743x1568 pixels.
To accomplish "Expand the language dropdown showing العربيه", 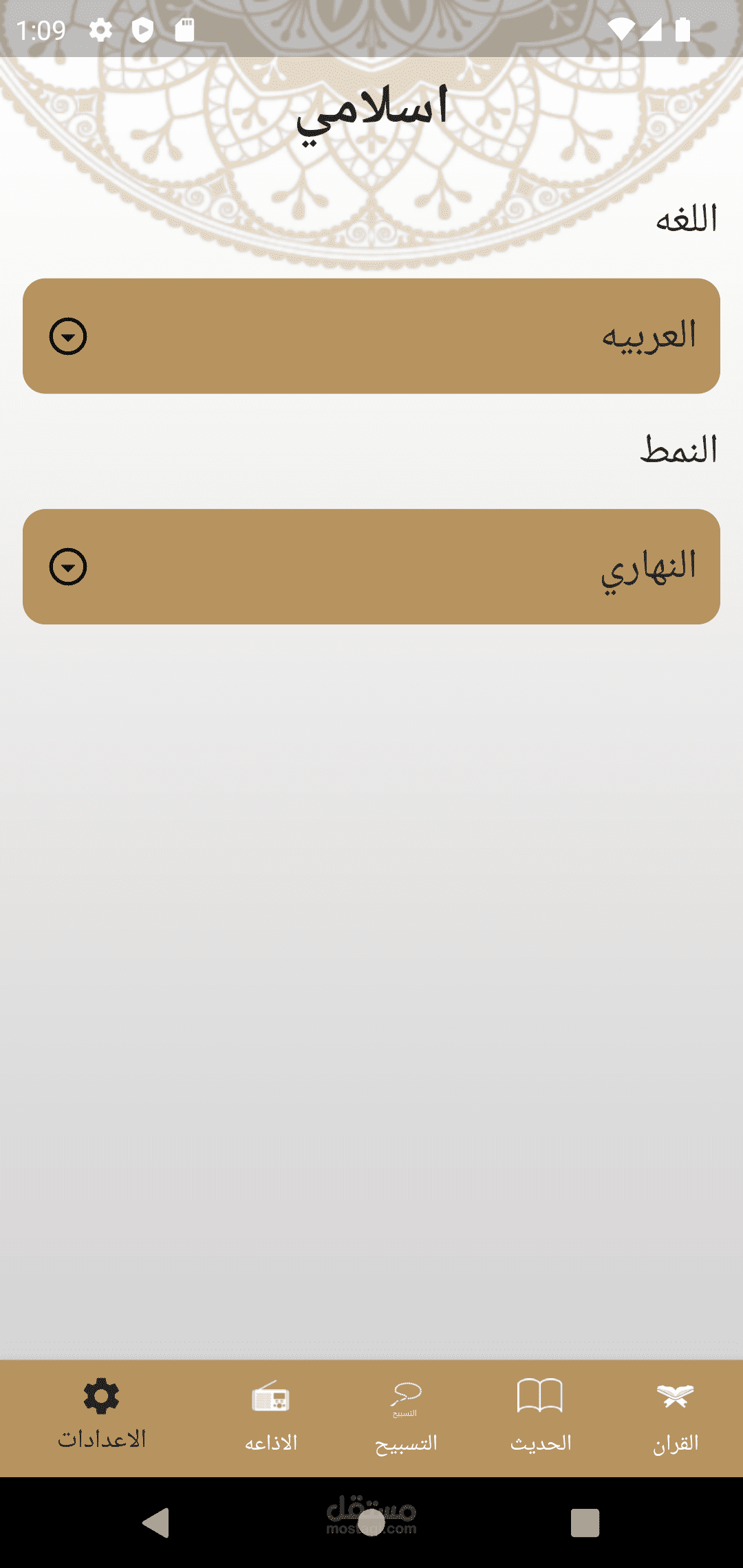I will coord(371,336).
